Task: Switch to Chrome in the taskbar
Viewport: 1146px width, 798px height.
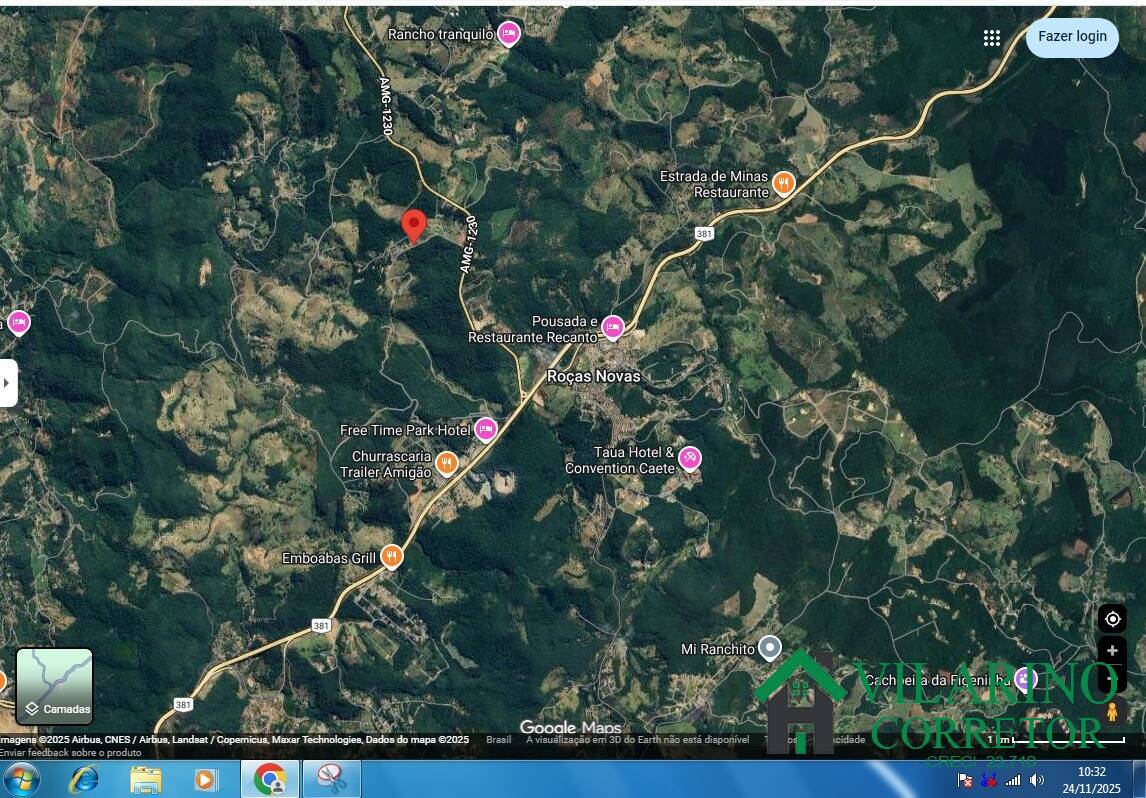Action: tap(270, 779)
